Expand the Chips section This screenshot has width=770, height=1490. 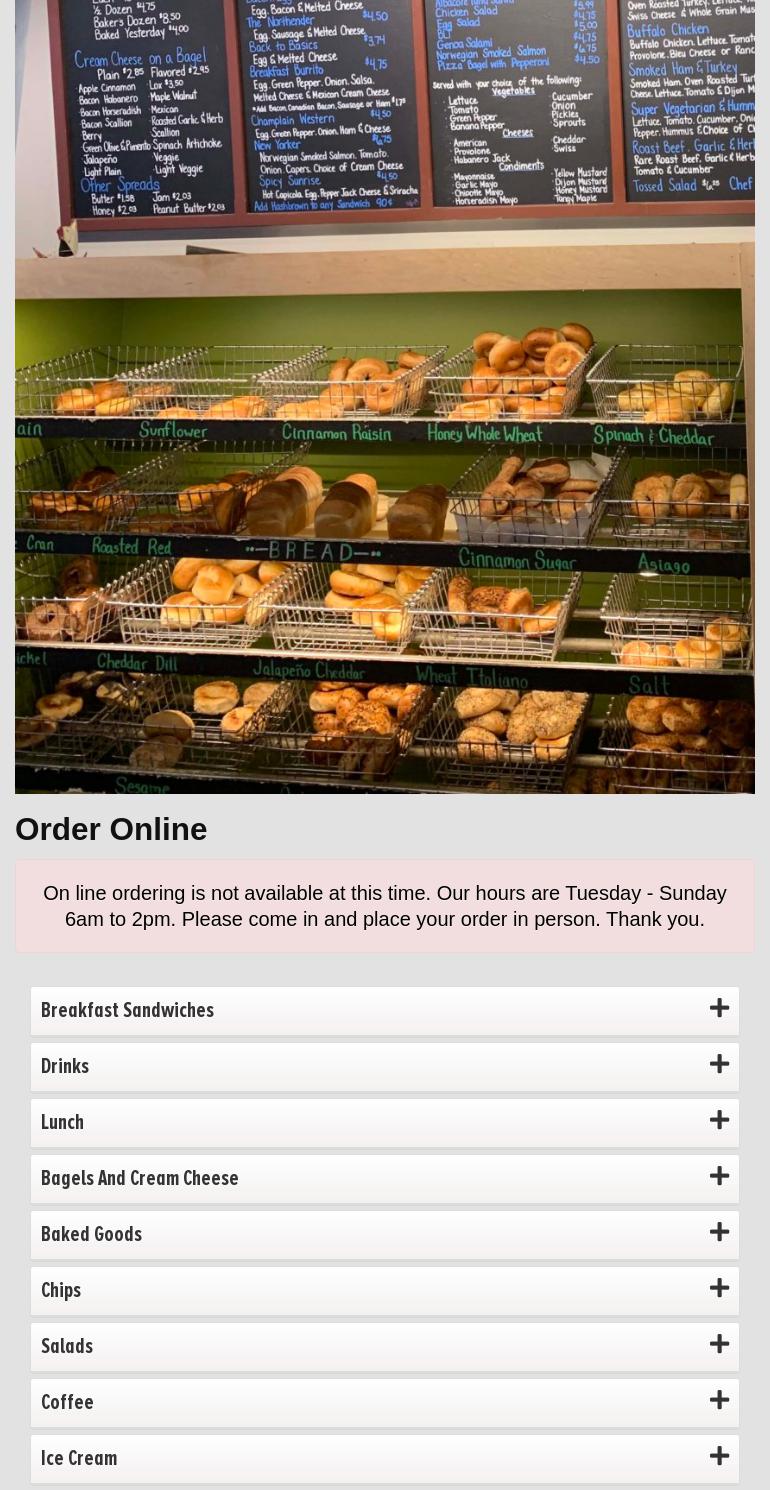pos(384,1290)
